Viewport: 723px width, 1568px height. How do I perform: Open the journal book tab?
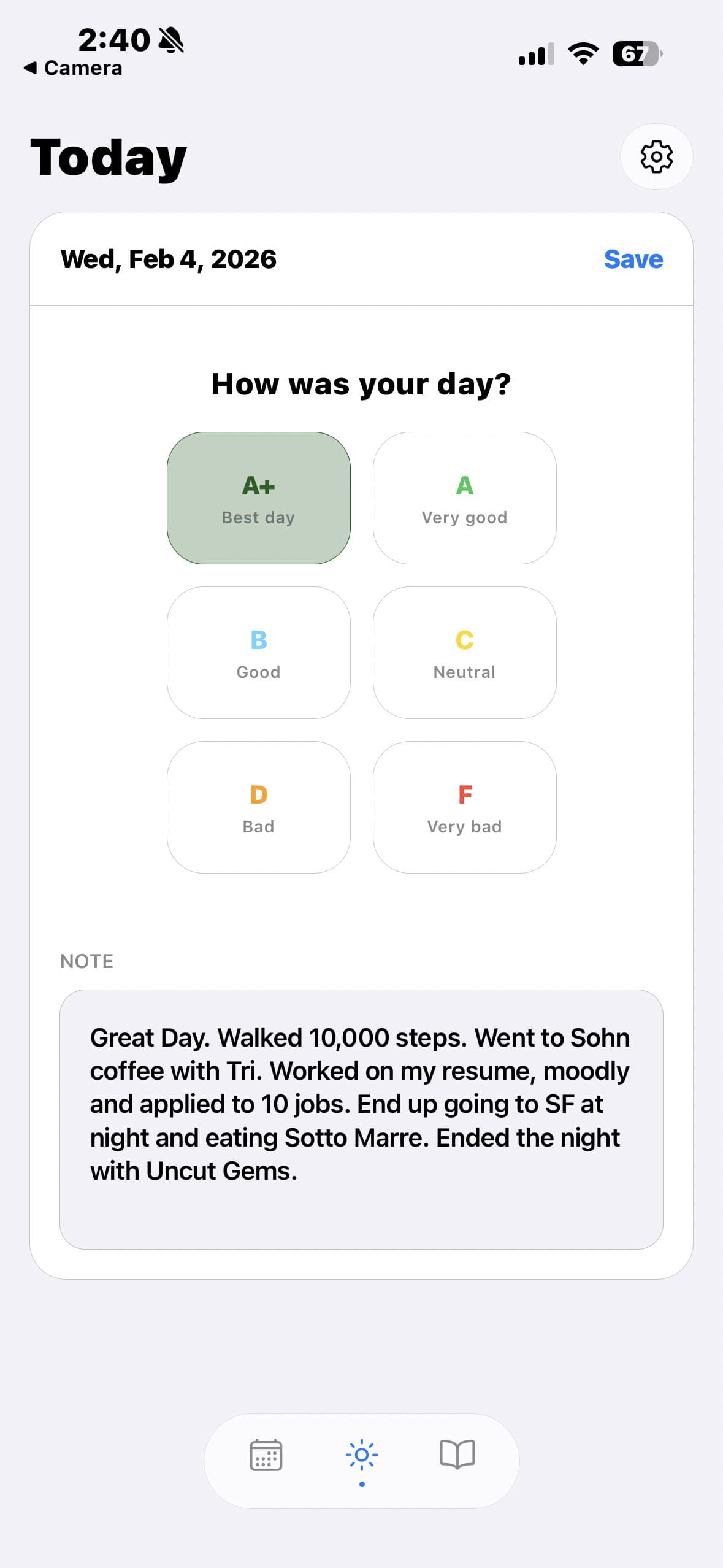coord(457,1455)
